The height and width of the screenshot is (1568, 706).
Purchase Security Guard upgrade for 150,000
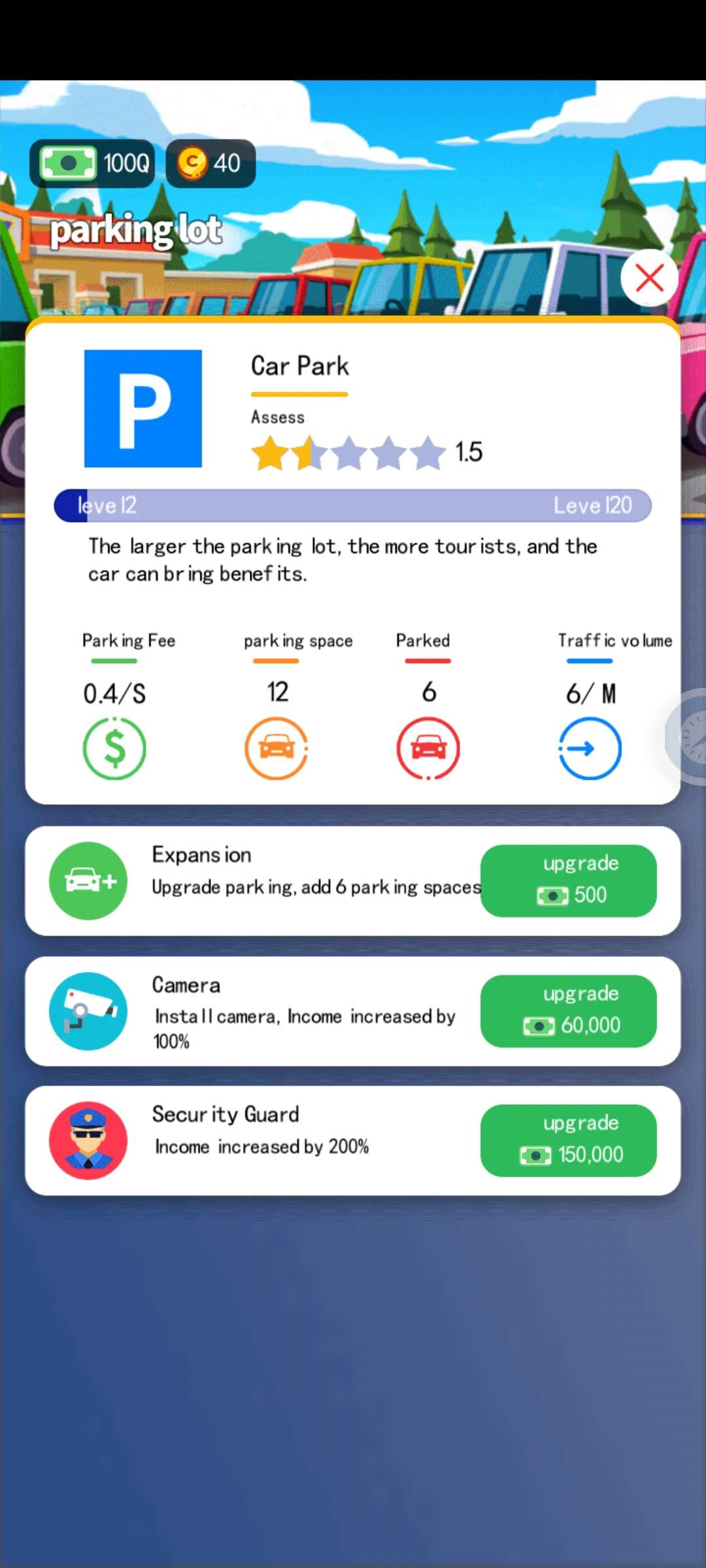tap(568, 1140)
